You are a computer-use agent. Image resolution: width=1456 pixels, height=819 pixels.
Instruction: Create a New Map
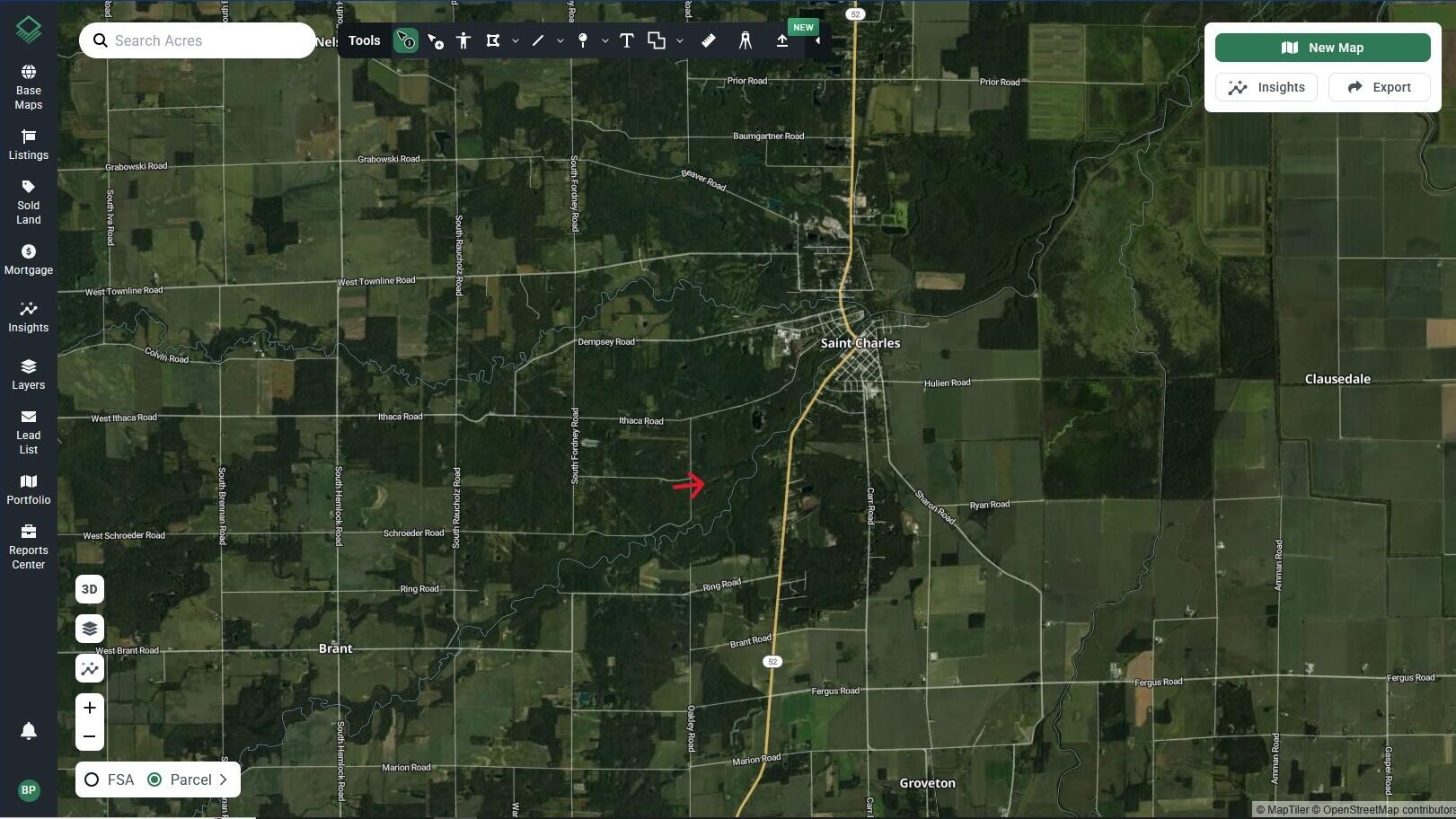point(1322,48)
